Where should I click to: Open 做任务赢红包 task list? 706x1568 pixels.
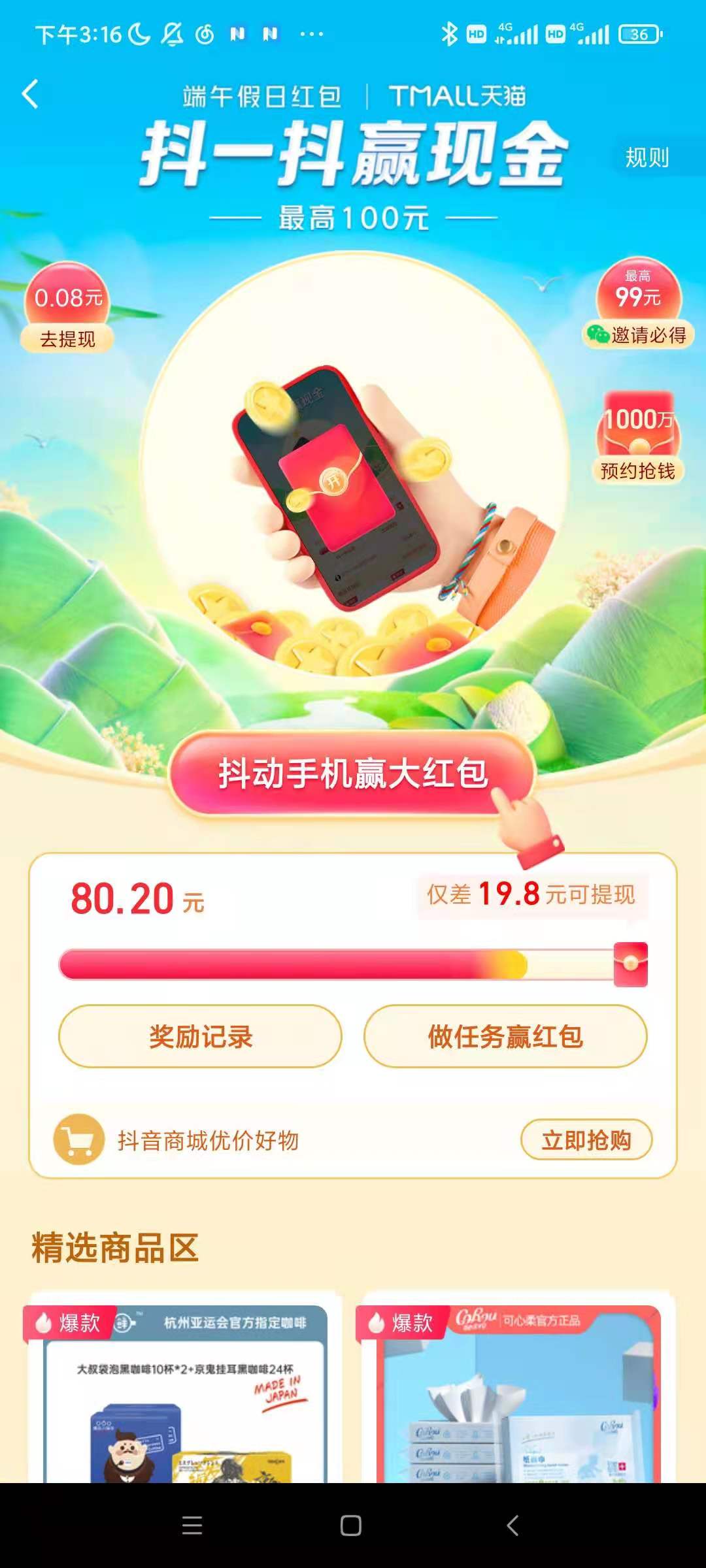pos(505,1036)
